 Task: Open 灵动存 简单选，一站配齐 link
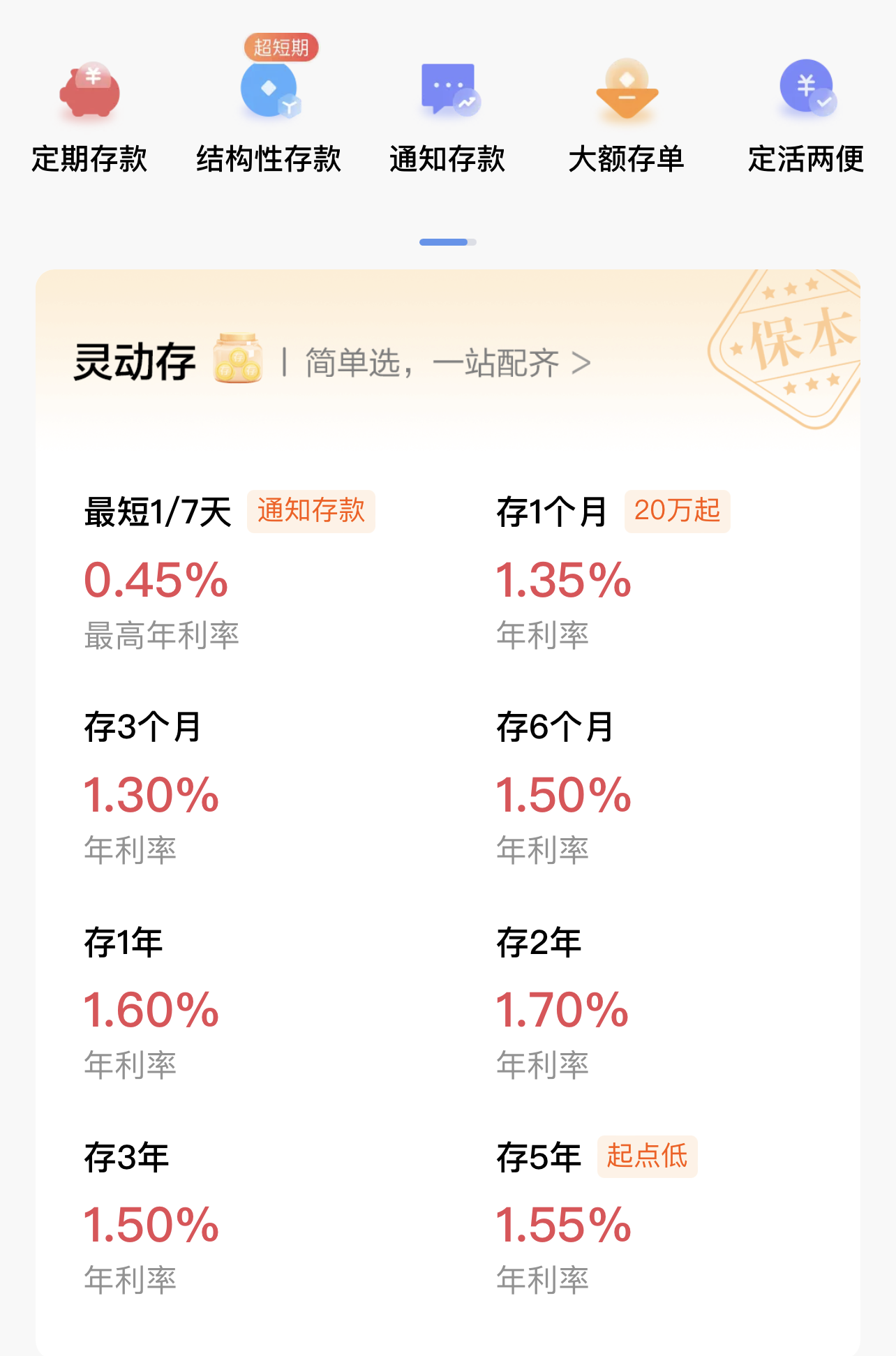pyautogui.click(x=447, y=364)
